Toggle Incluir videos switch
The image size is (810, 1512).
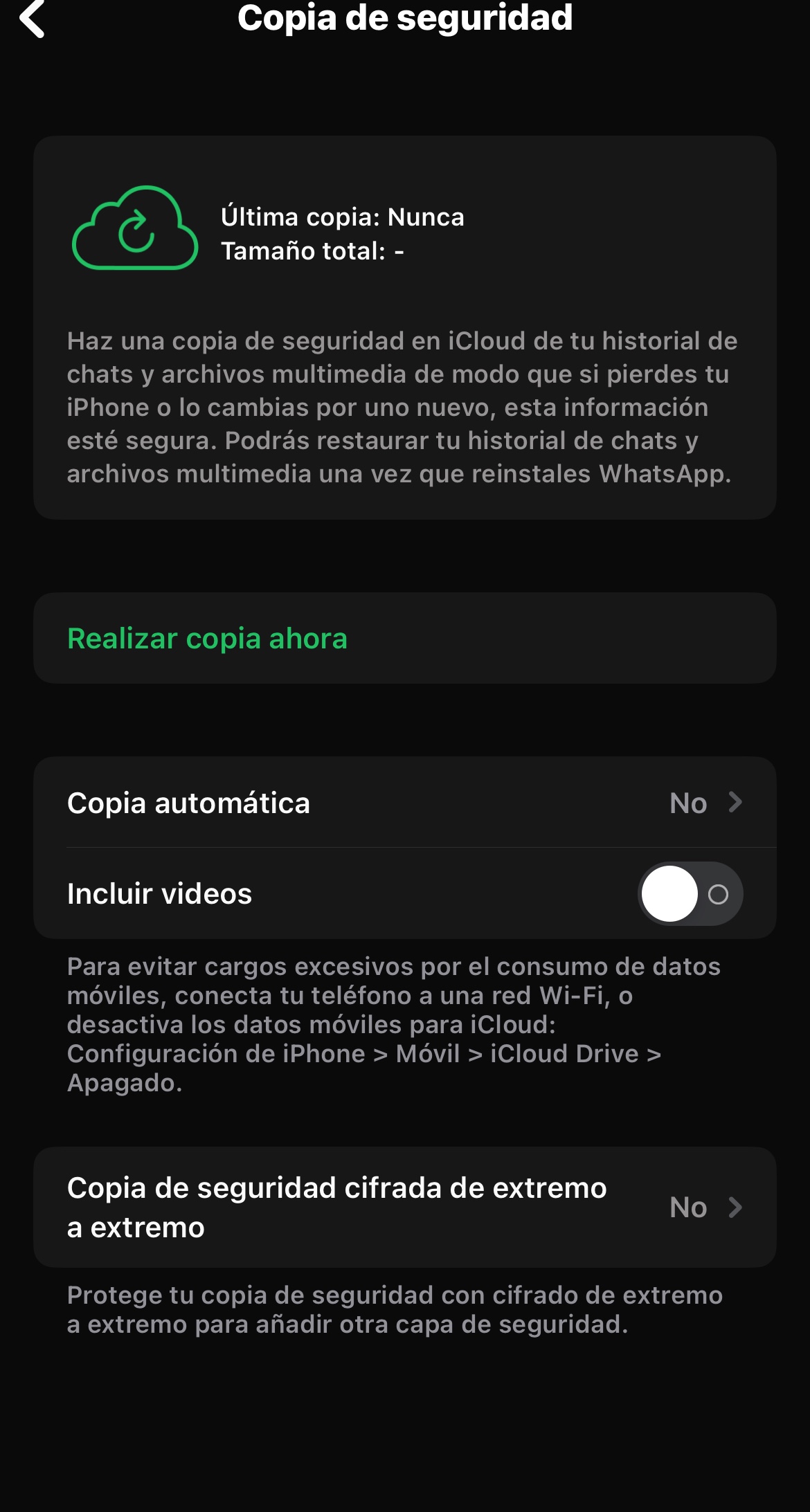click(x=690, y=893)
